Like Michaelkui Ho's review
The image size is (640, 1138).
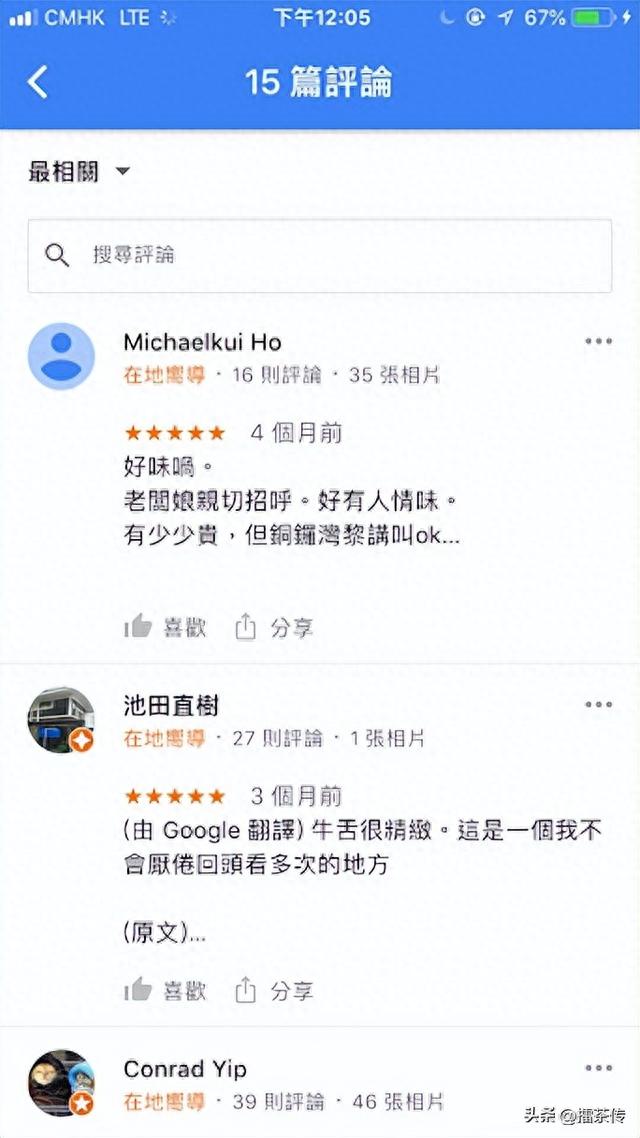tap(165, 627)
